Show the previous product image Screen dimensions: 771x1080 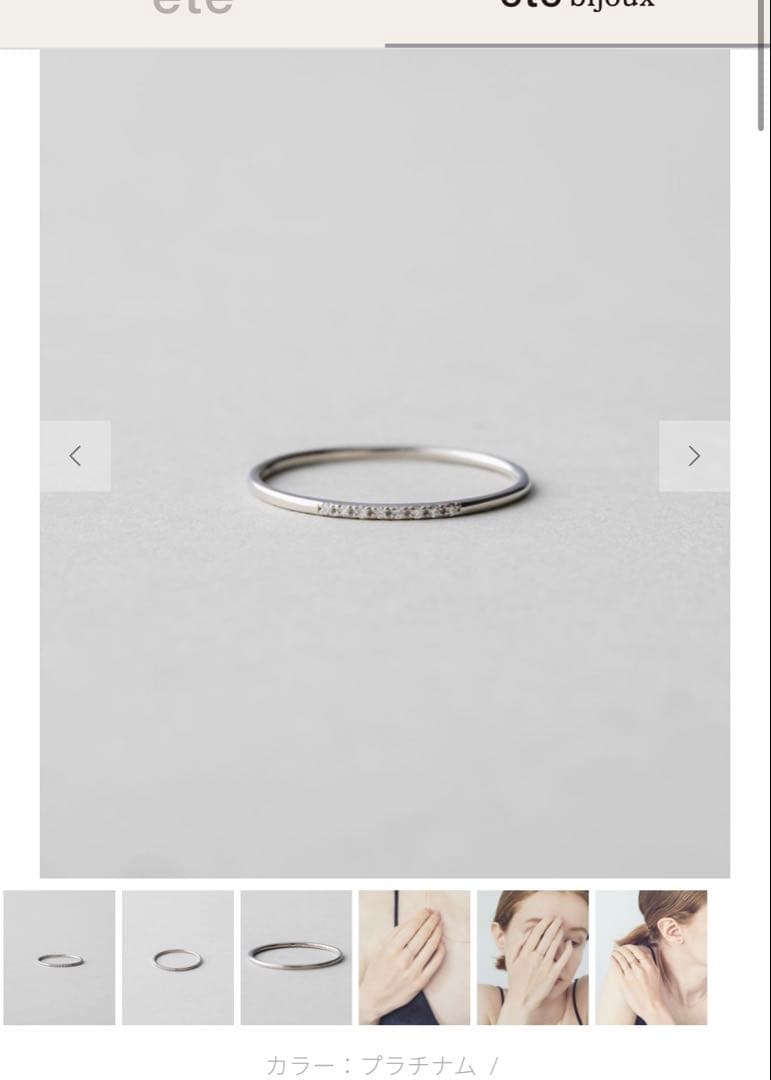click(x=75, y=456)
